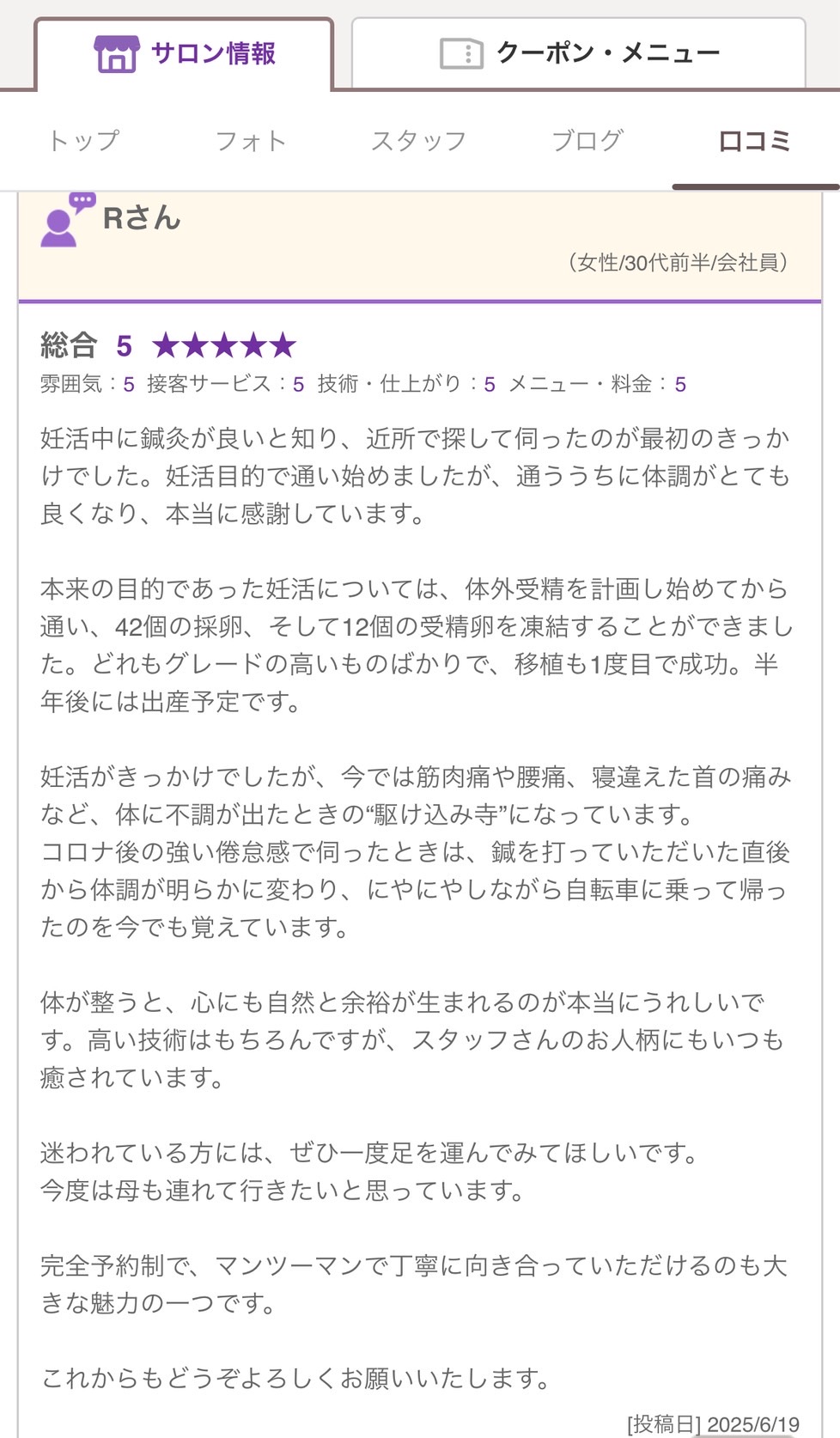Open the クーポン・メニュー tab

[x=579, y=54]
